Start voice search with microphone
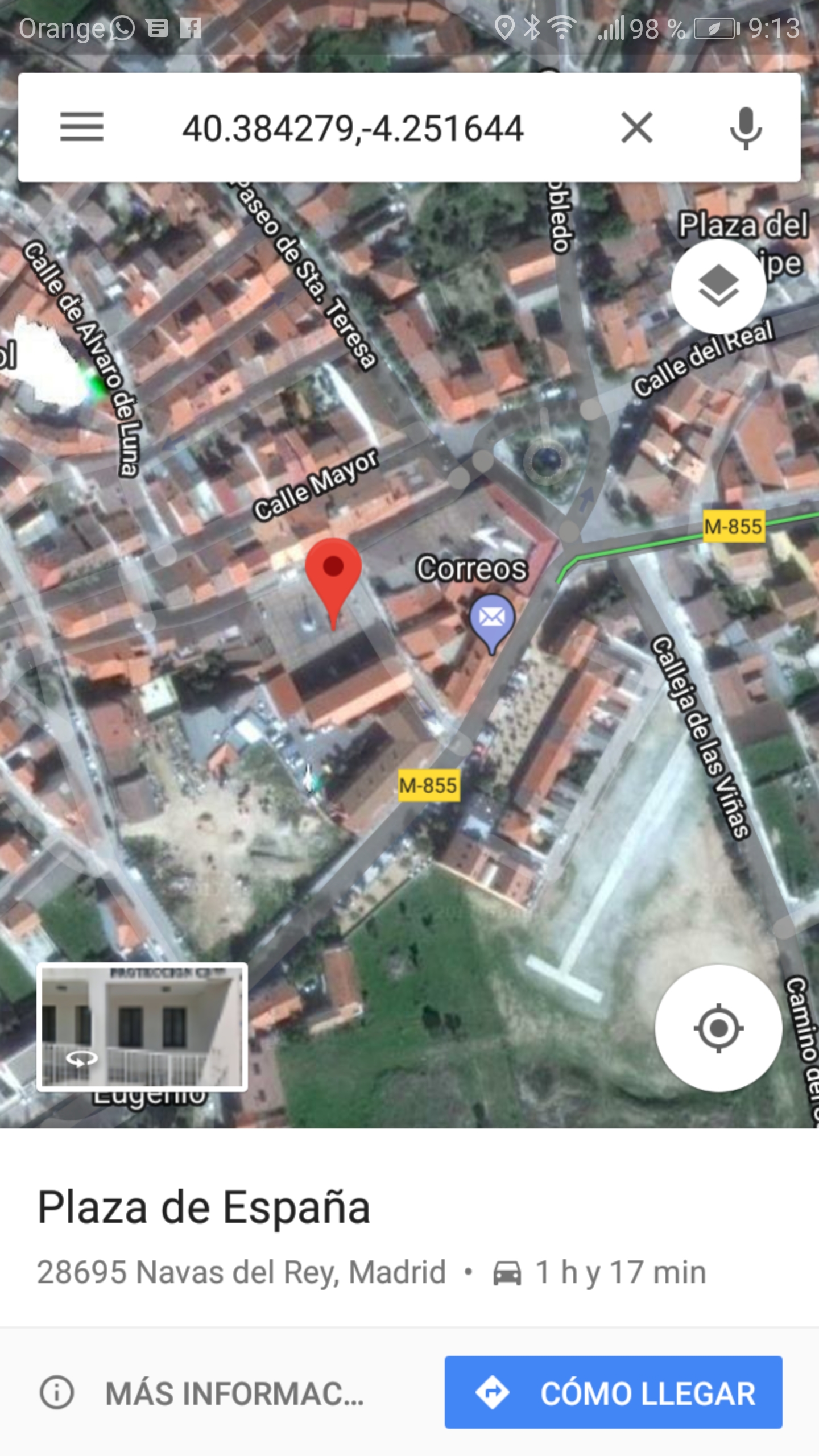This screenshot has width=819, height=1456. 745,128
